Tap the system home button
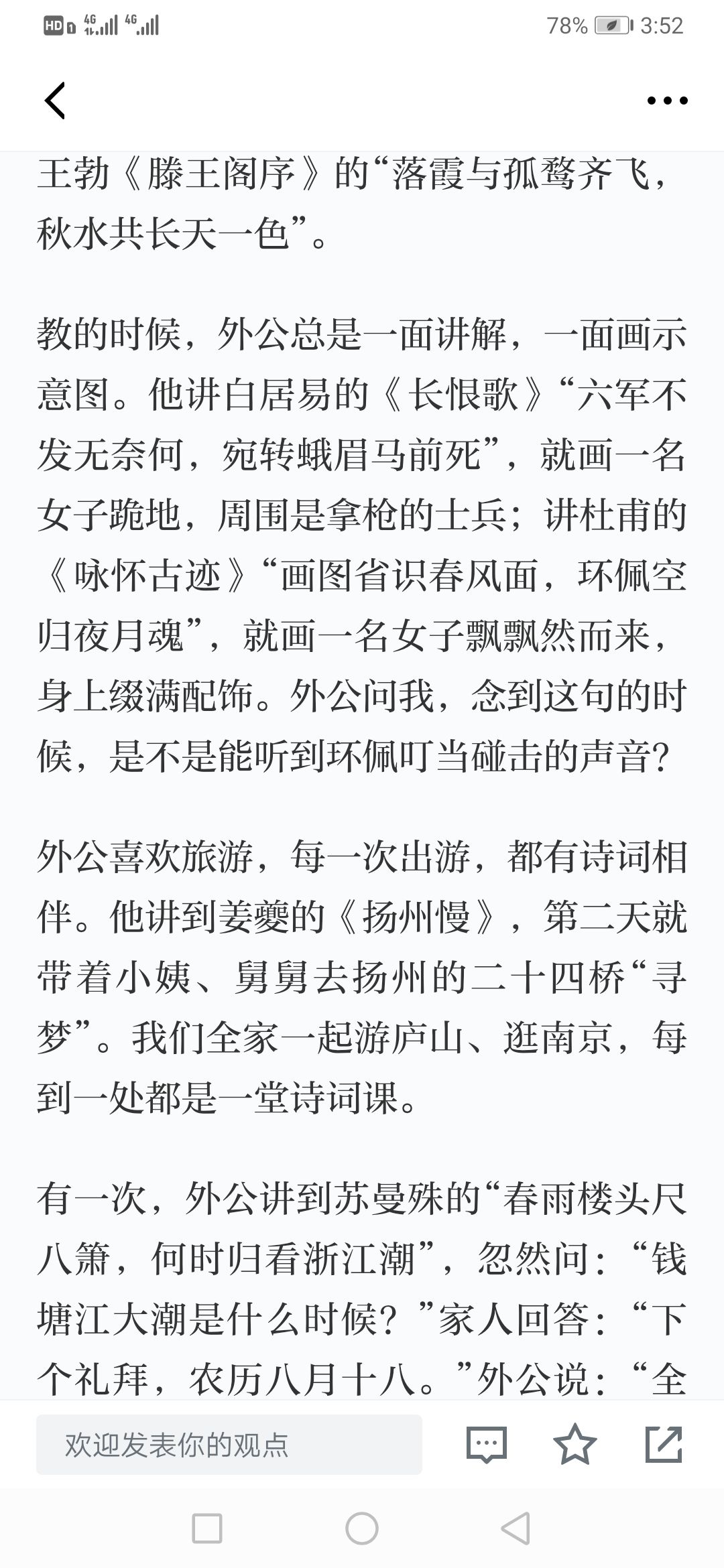Image resolution: width=724 pixels, height=1568 pixels. [362, 1529]
